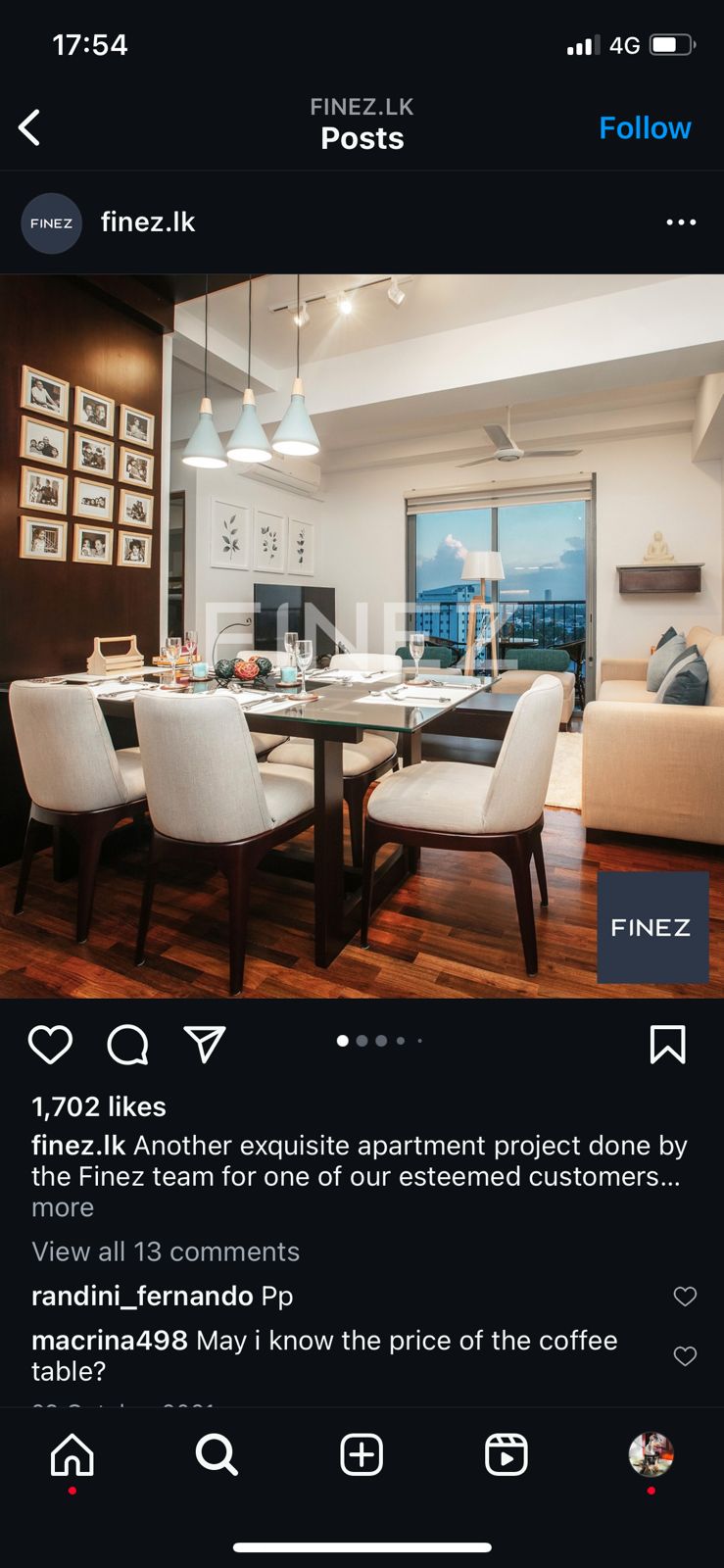Viewport: 724px width, 1568px height.
Task: Bookmark this finez.lk post
Action: click(667, 1045)
